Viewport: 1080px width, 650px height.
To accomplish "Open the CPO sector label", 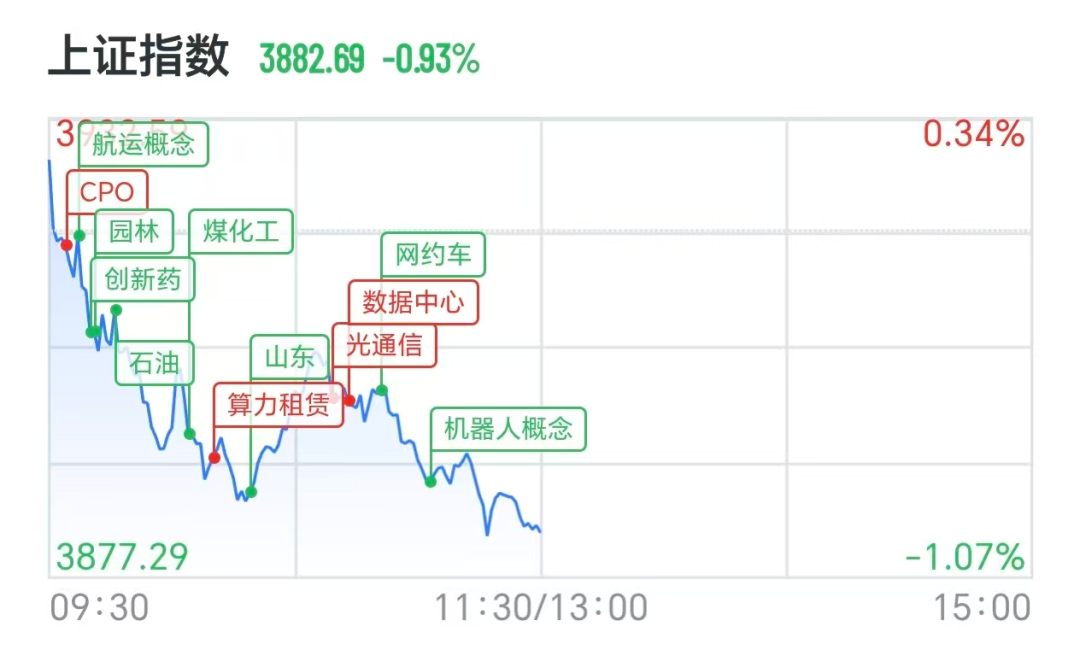I will coord(107,192).
